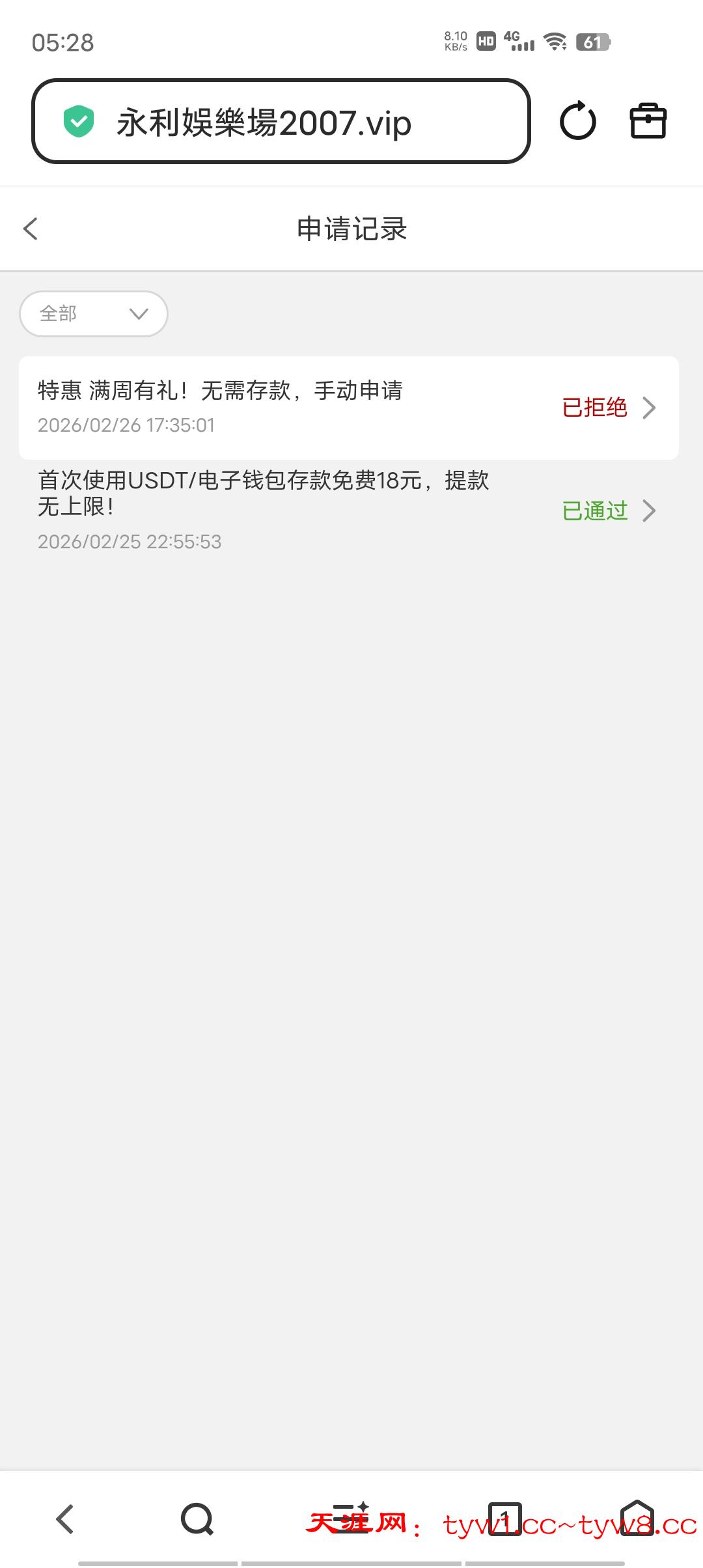Tap the address bar showing 永利娛樂場2007.vip
This screenshot has height=1568, width=703.
point(283,121)
